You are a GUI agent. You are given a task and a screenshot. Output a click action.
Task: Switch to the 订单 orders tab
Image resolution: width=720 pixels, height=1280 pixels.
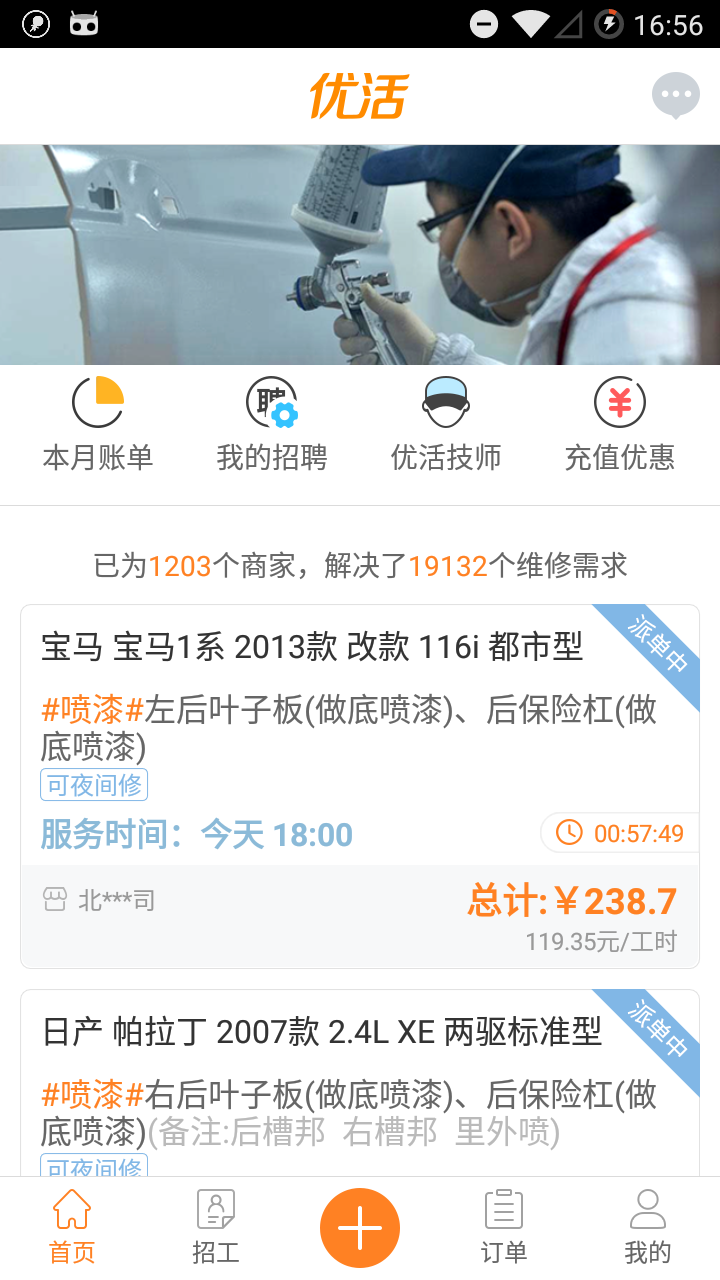(x=504, y=1228)
